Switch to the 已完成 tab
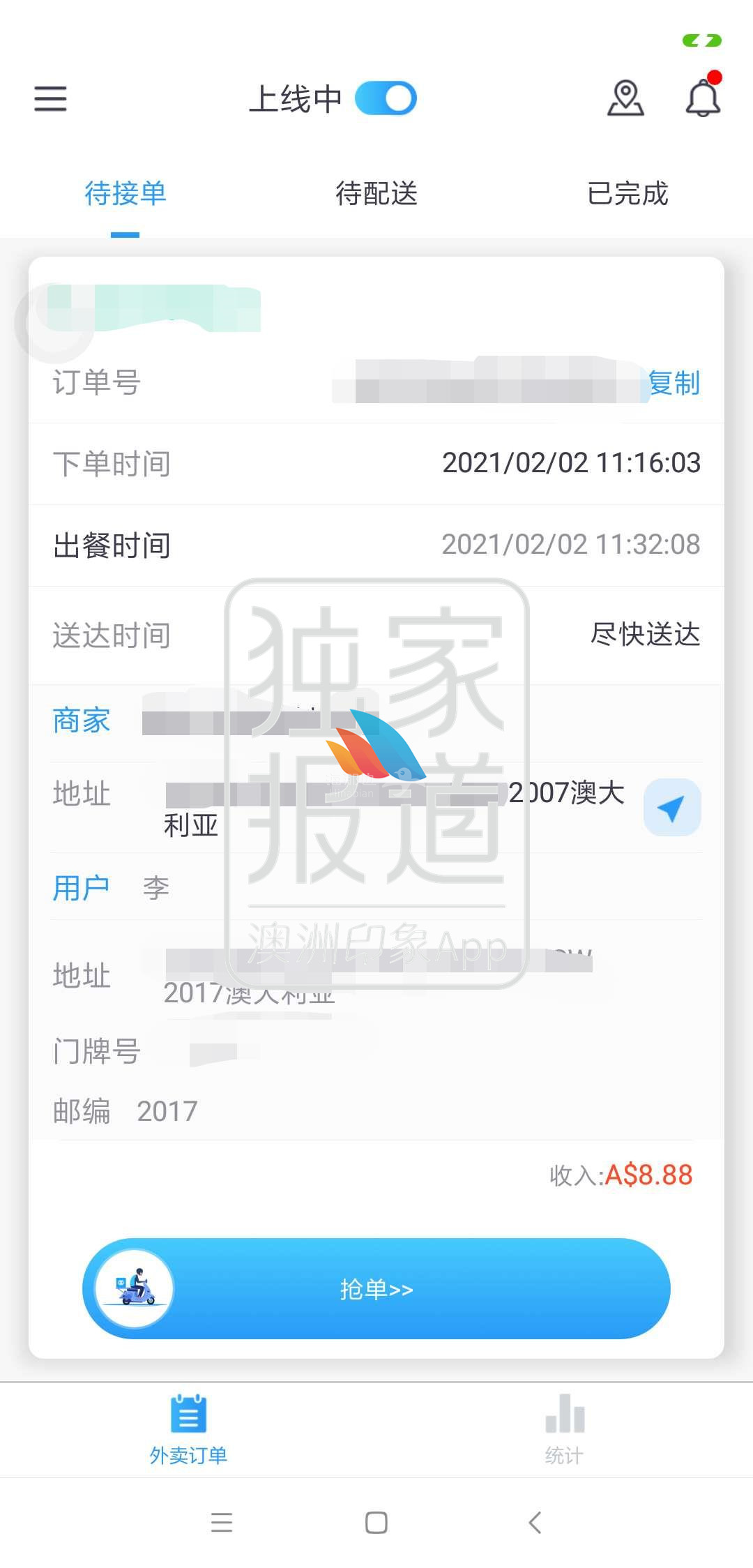The height and width of the screenshot is (1568, 753). 627,193
